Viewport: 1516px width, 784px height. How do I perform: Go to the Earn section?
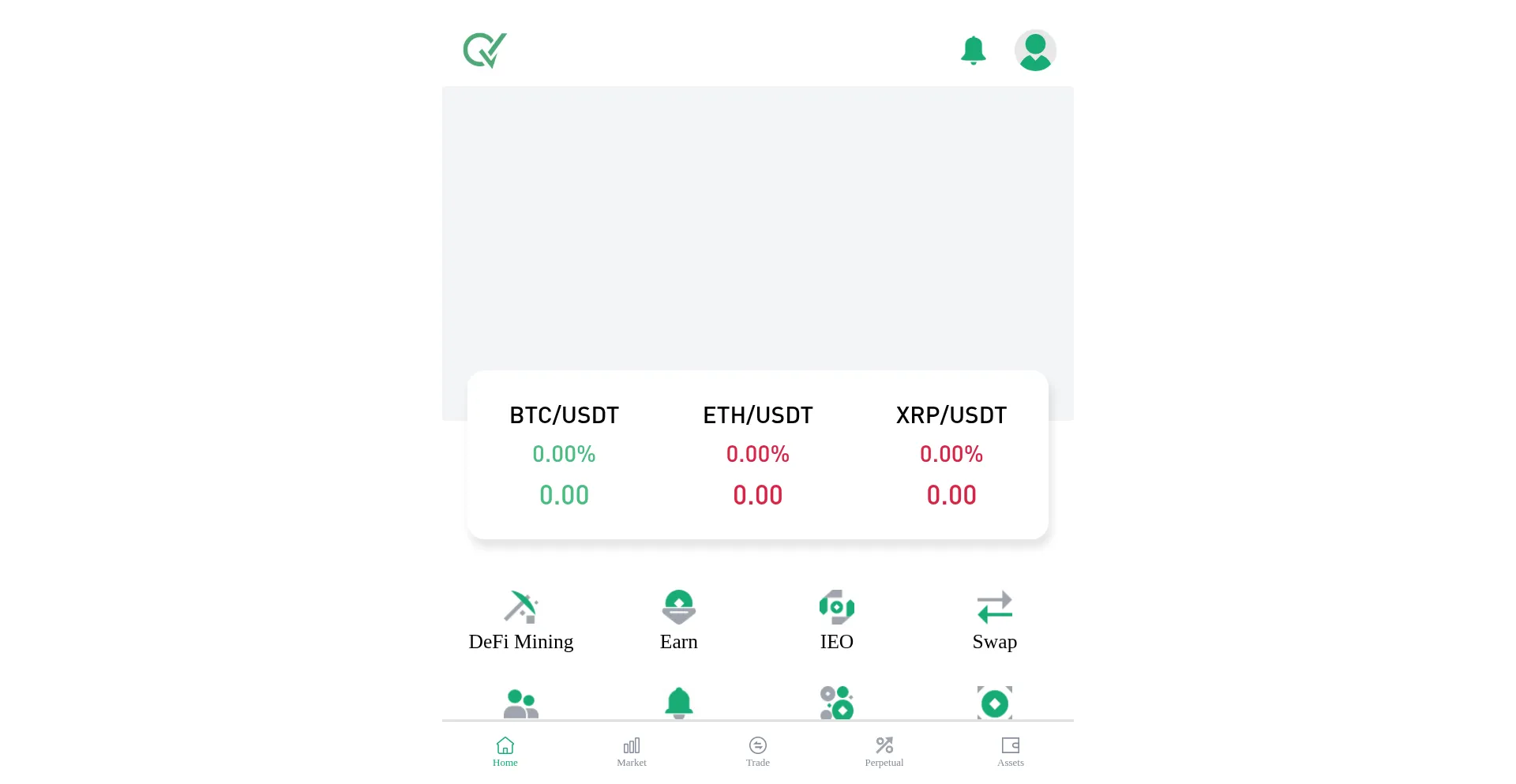679,621
